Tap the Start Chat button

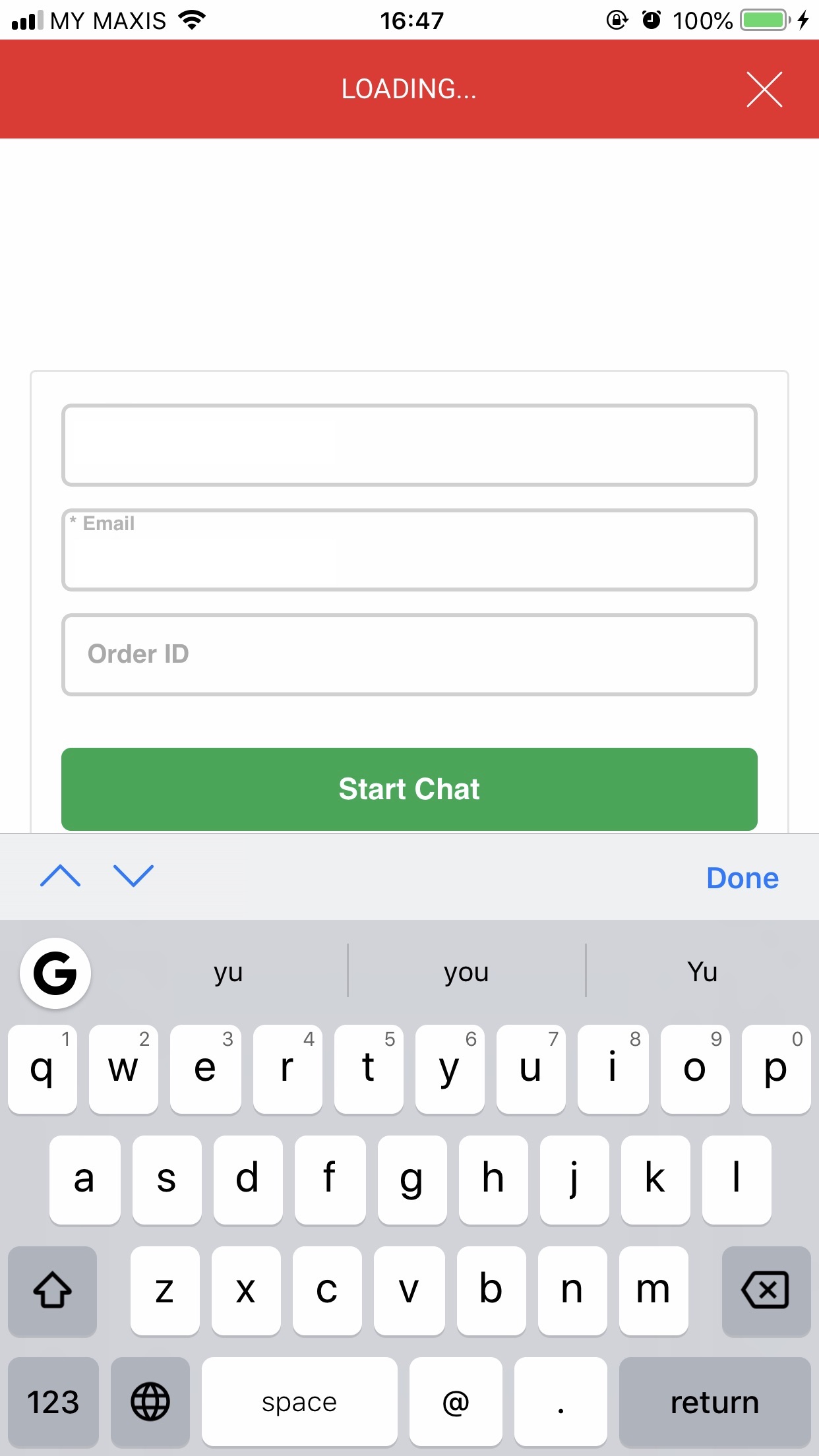pyautogui.click(x=409, y=789)
